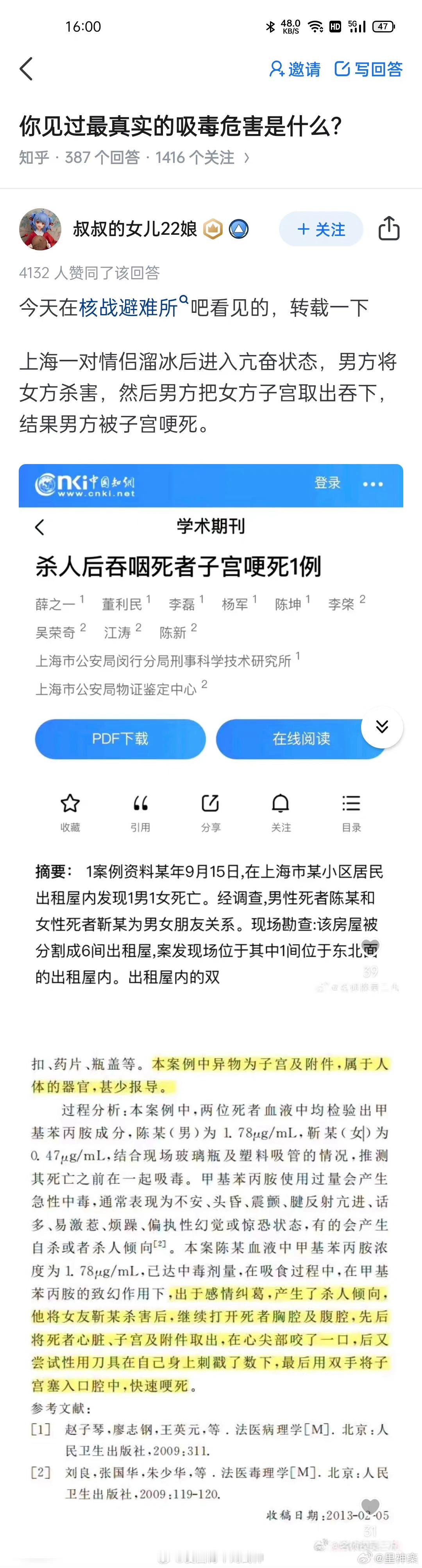422x1568 pixels.
Task: Tap 邀请 to invite someone to answer
Action: pos(295,70)
